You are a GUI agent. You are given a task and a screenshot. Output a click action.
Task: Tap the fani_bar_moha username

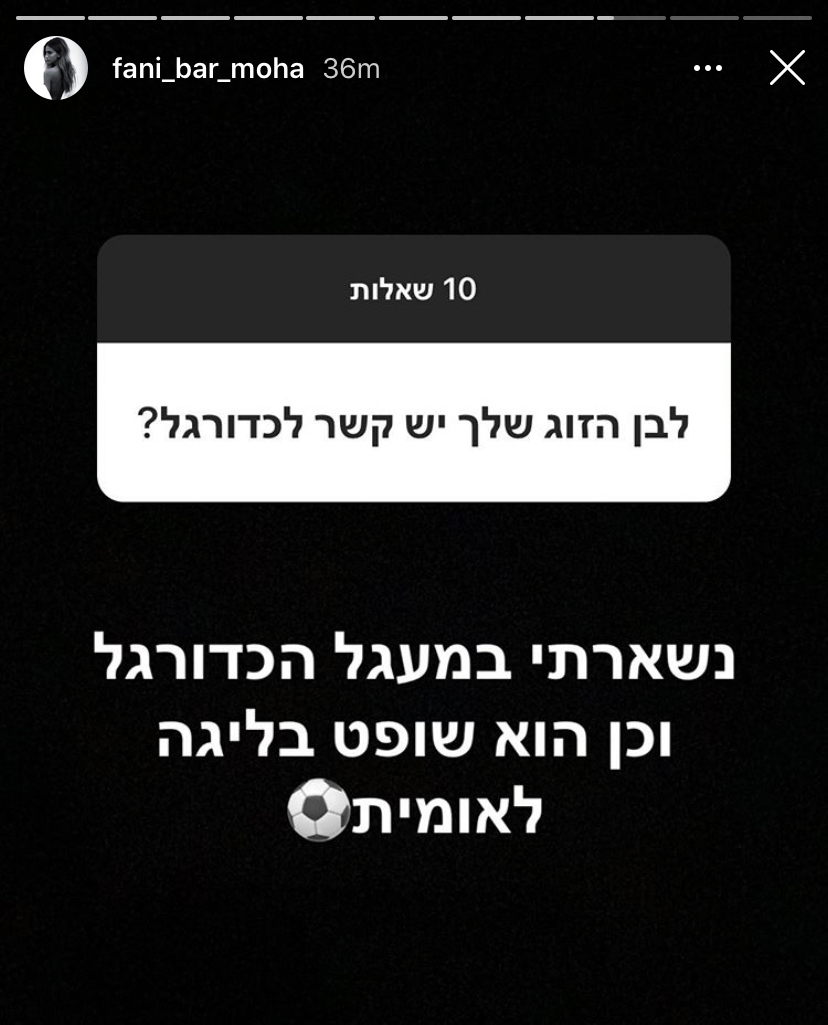(x=208, y=69)
